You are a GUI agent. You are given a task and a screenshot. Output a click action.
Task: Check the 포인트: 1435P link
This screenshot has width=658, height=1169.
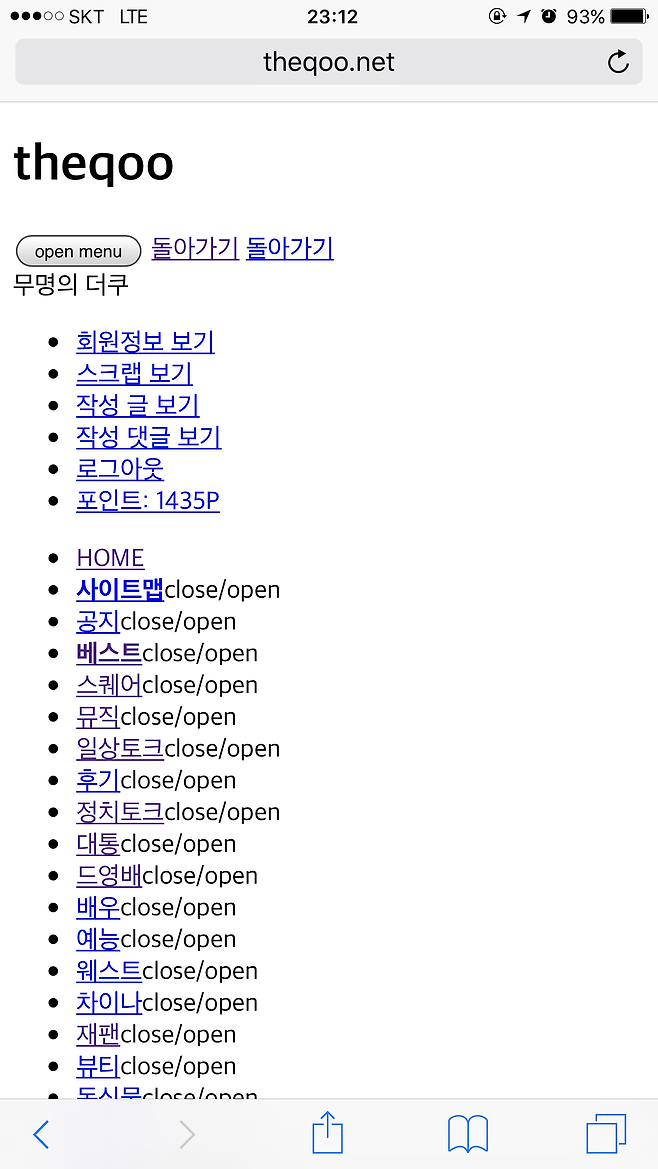coord(147,501)
